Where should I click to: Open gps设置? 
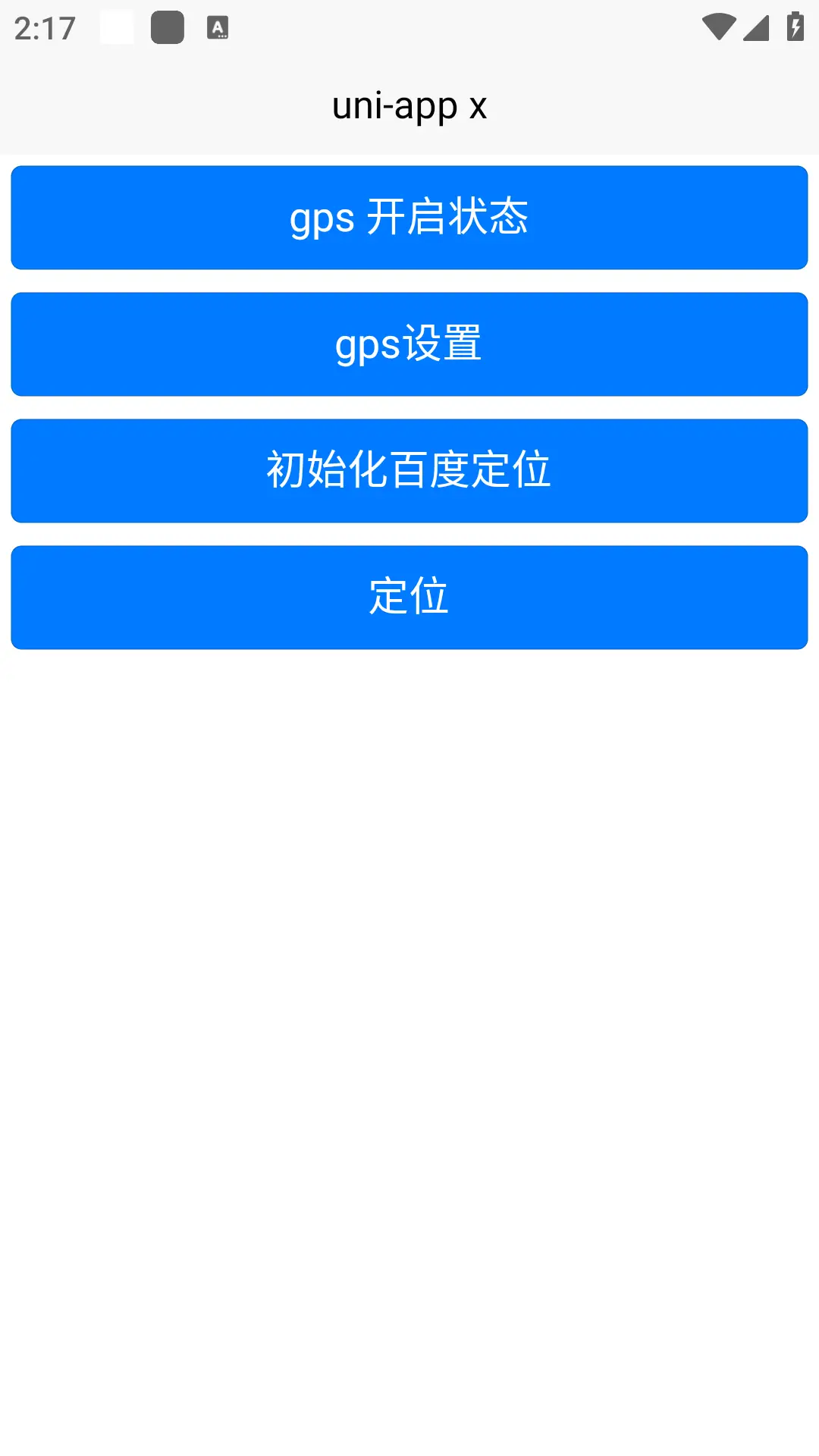point(409,344)
